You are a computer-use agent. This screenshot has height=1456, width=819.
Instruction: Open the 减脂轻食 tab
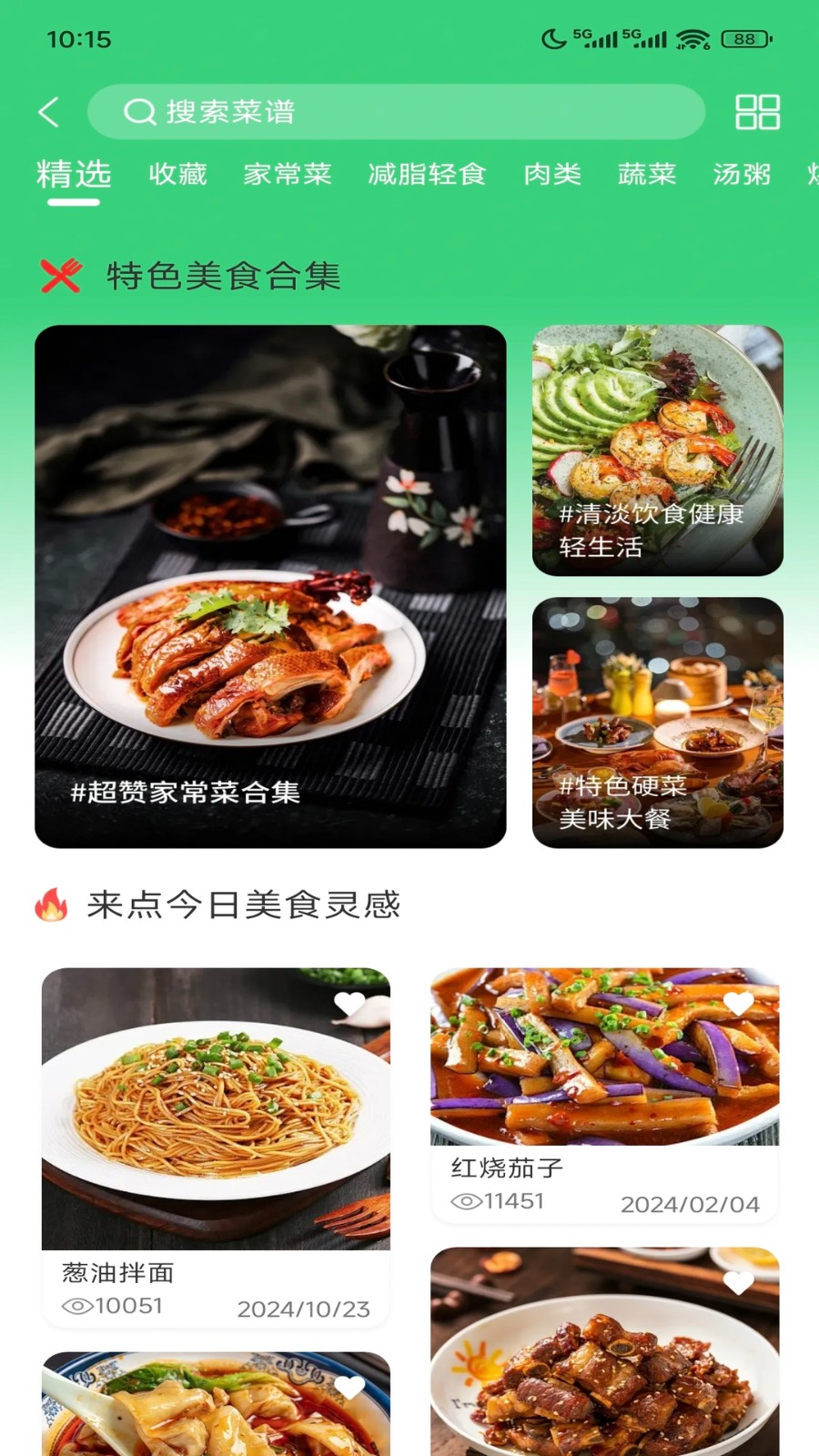425,175
